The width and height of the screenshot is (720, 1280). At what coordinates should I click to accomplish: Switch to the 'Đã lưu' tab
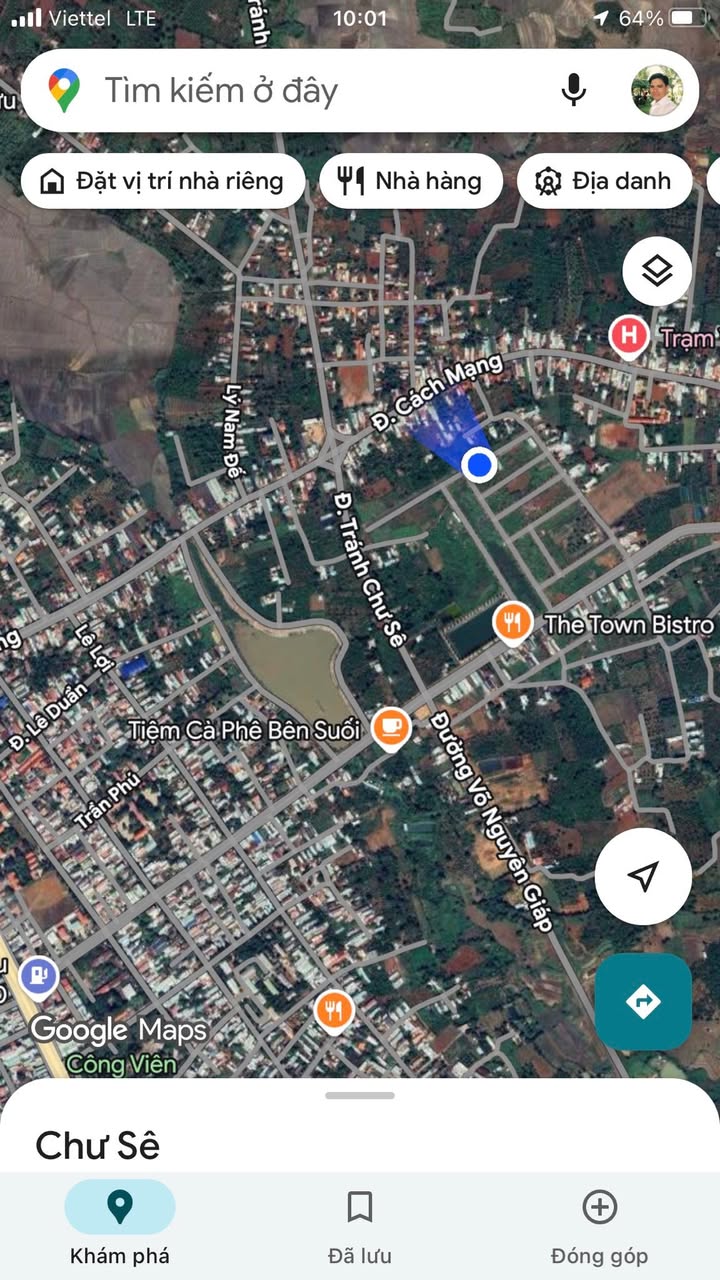coord(360,1224)
